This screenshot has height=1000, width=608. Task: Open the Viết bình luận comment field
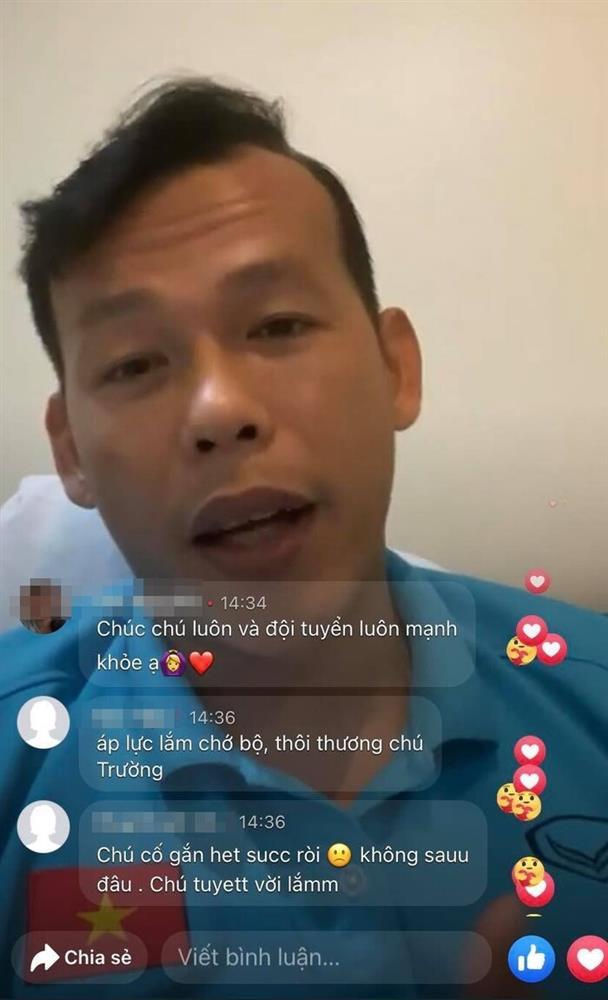coord(325,957)
